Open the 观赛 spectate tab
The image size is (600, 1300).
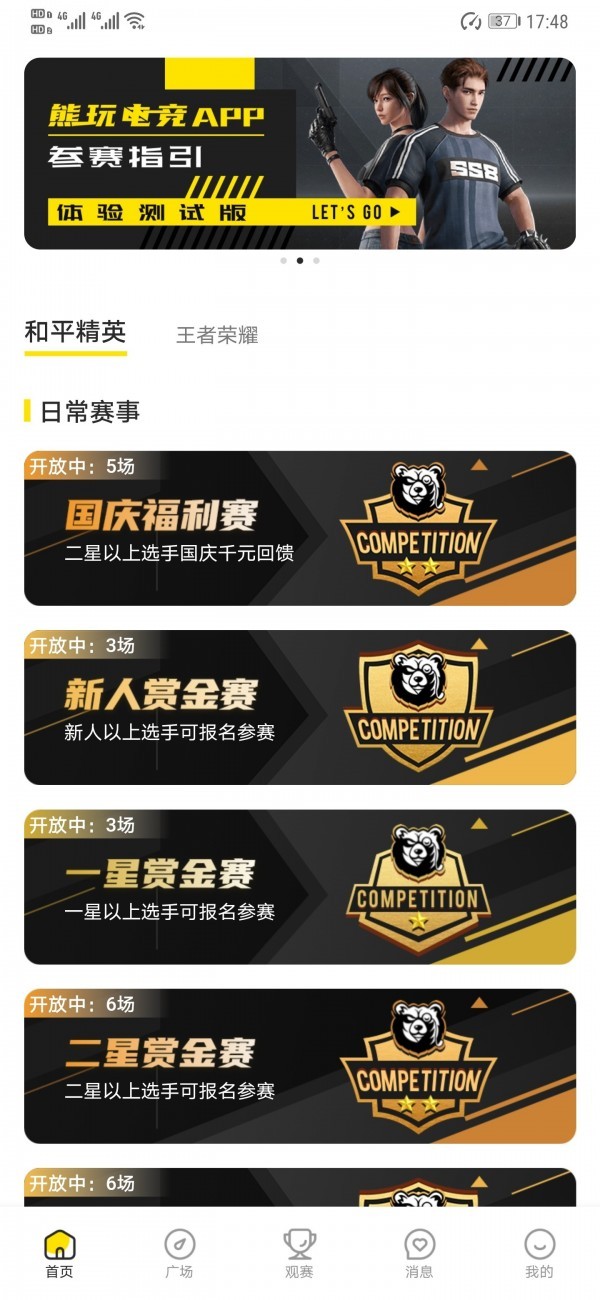(x=299, y=1254)
